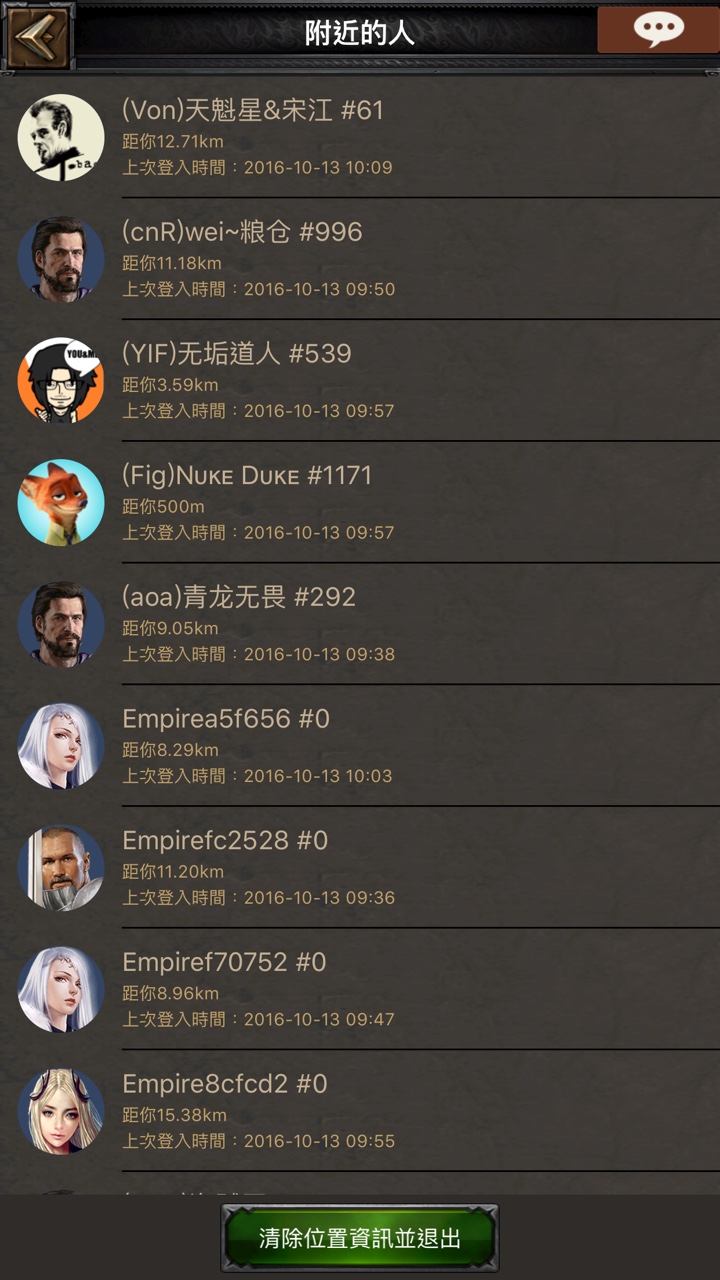Open Empirea5f656 #0 entry

click(x=360, y=746)
